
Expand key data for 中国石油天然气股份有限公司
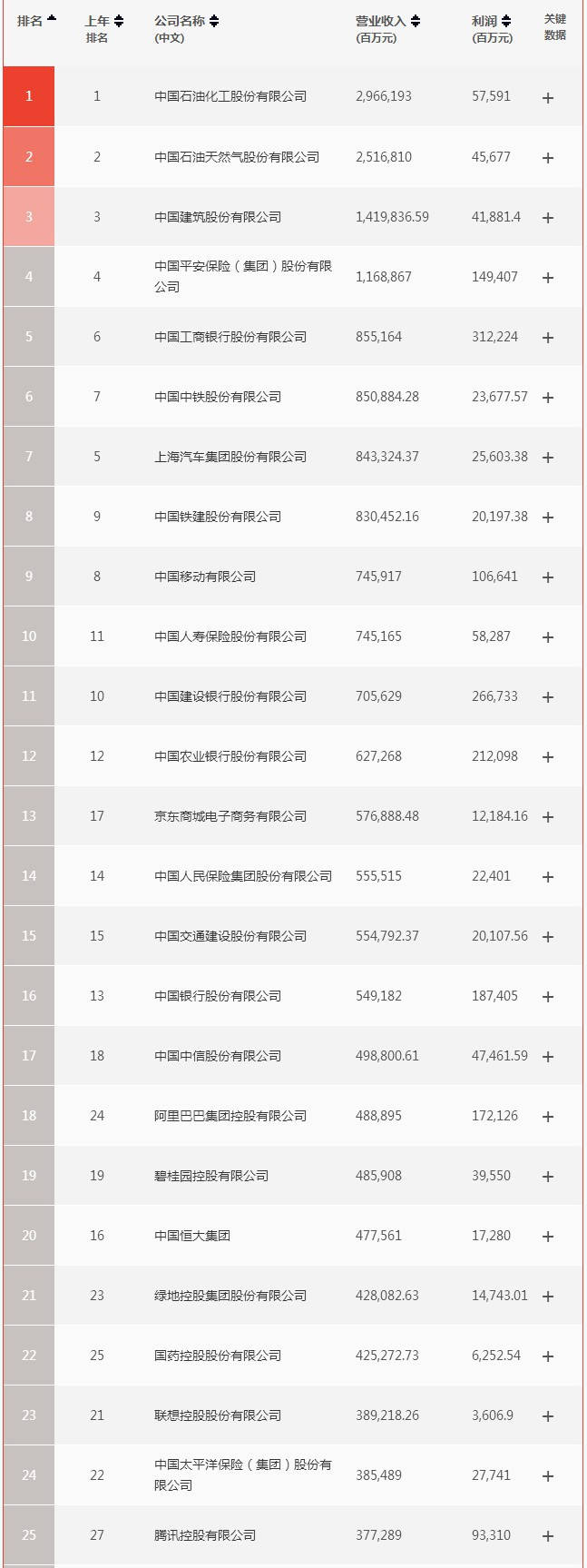coord(548,157)
